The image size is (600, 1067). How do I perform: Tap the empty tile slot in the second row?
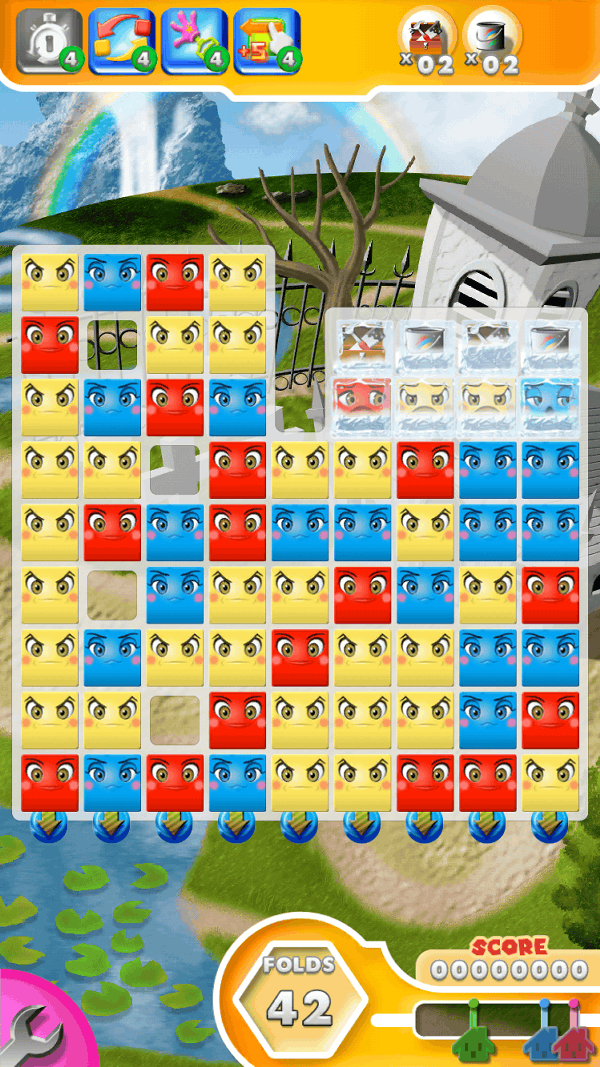point(112,343)
